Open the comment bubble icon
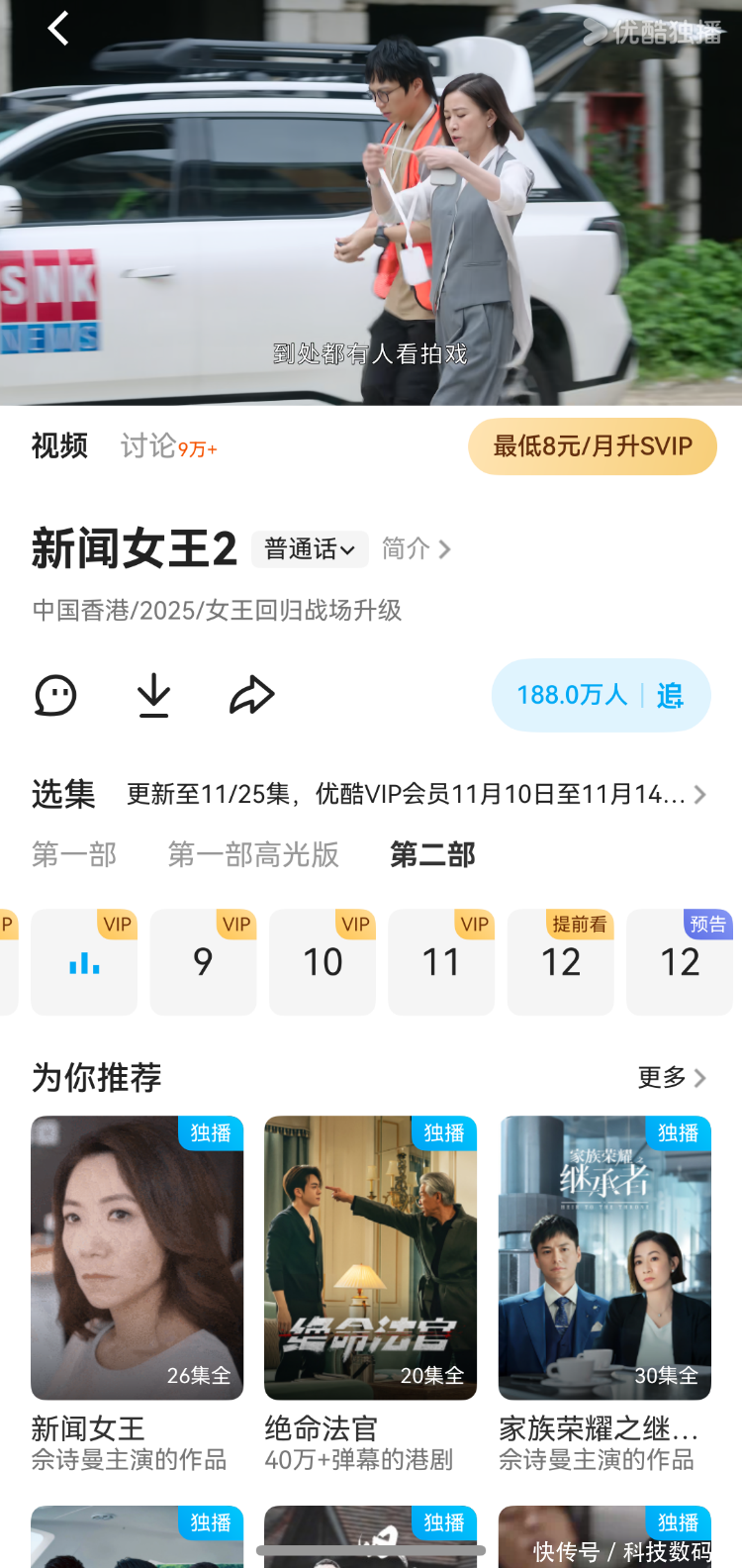Viewport: 742px width, 1568px height. coord(55,695)
